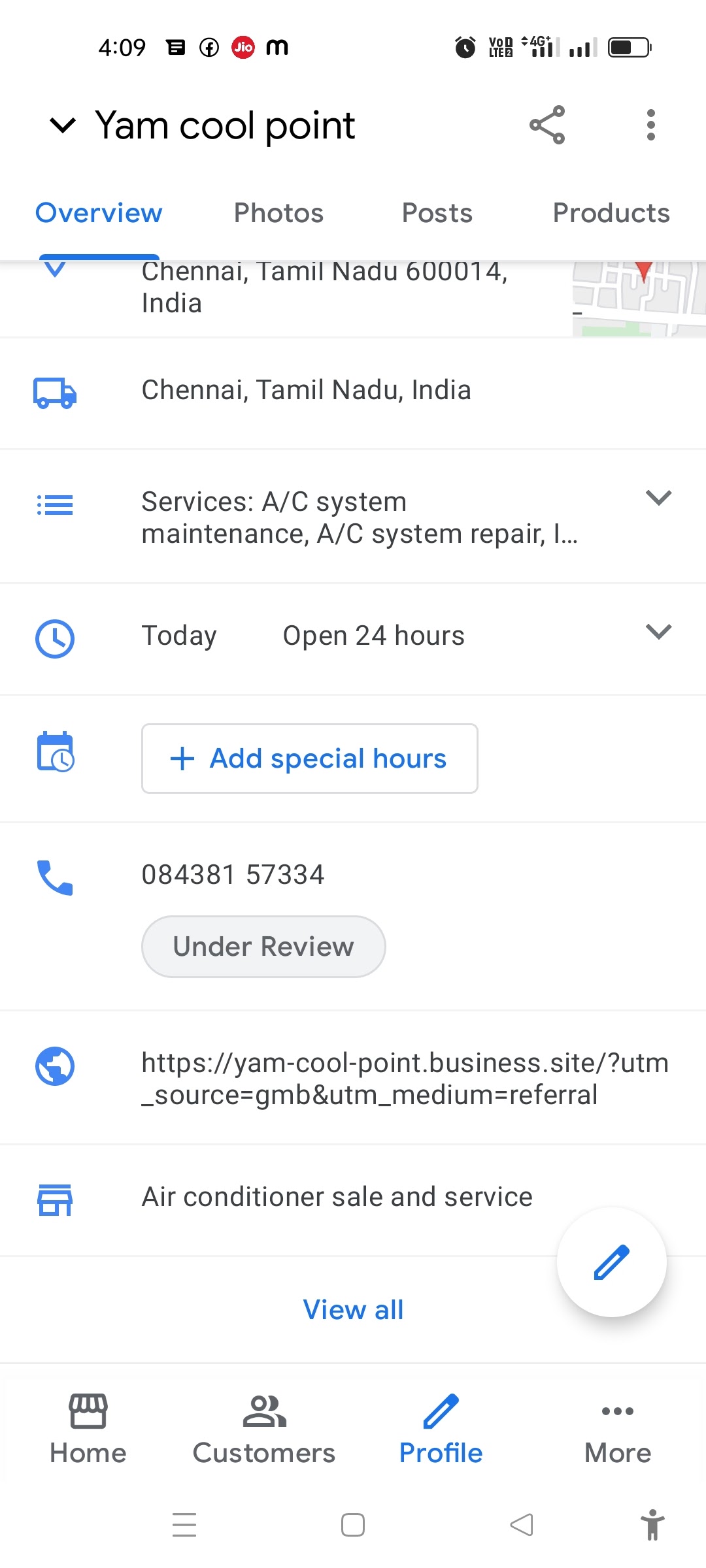Tap the floating pencil edit button
Image resolution: width=706 pixels, height=1568 pixels.
pos(611,1262)
